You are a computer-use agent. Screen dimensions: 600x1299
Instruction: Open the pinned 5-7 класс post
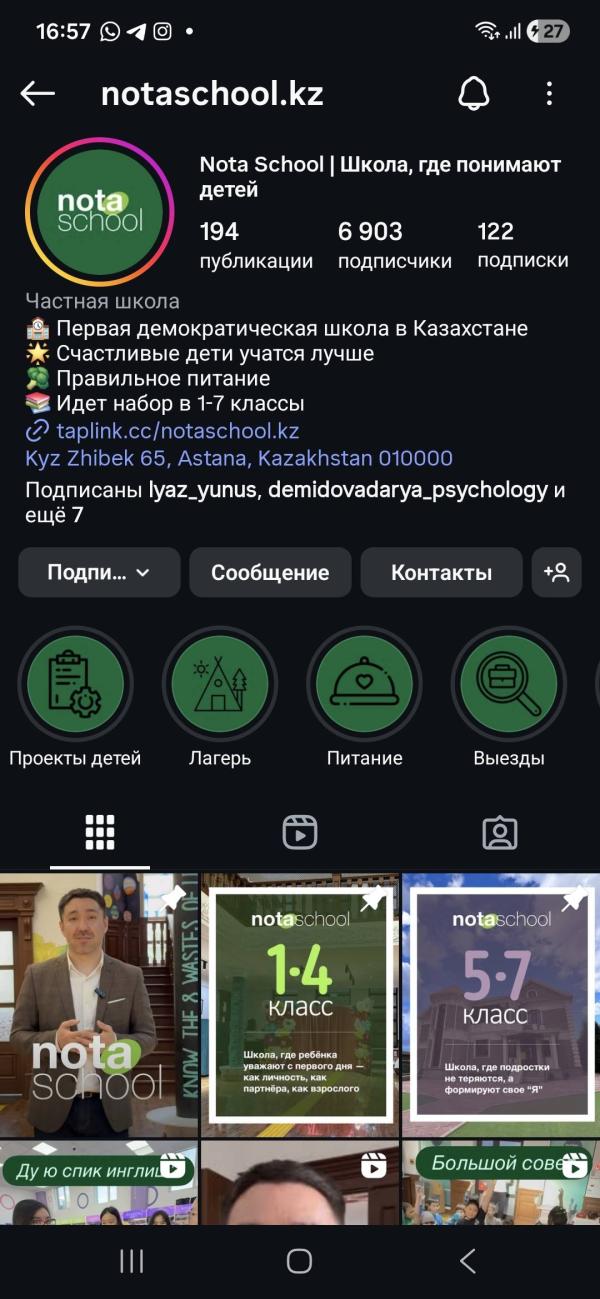pyautogui.click(x=500, y=1003)
